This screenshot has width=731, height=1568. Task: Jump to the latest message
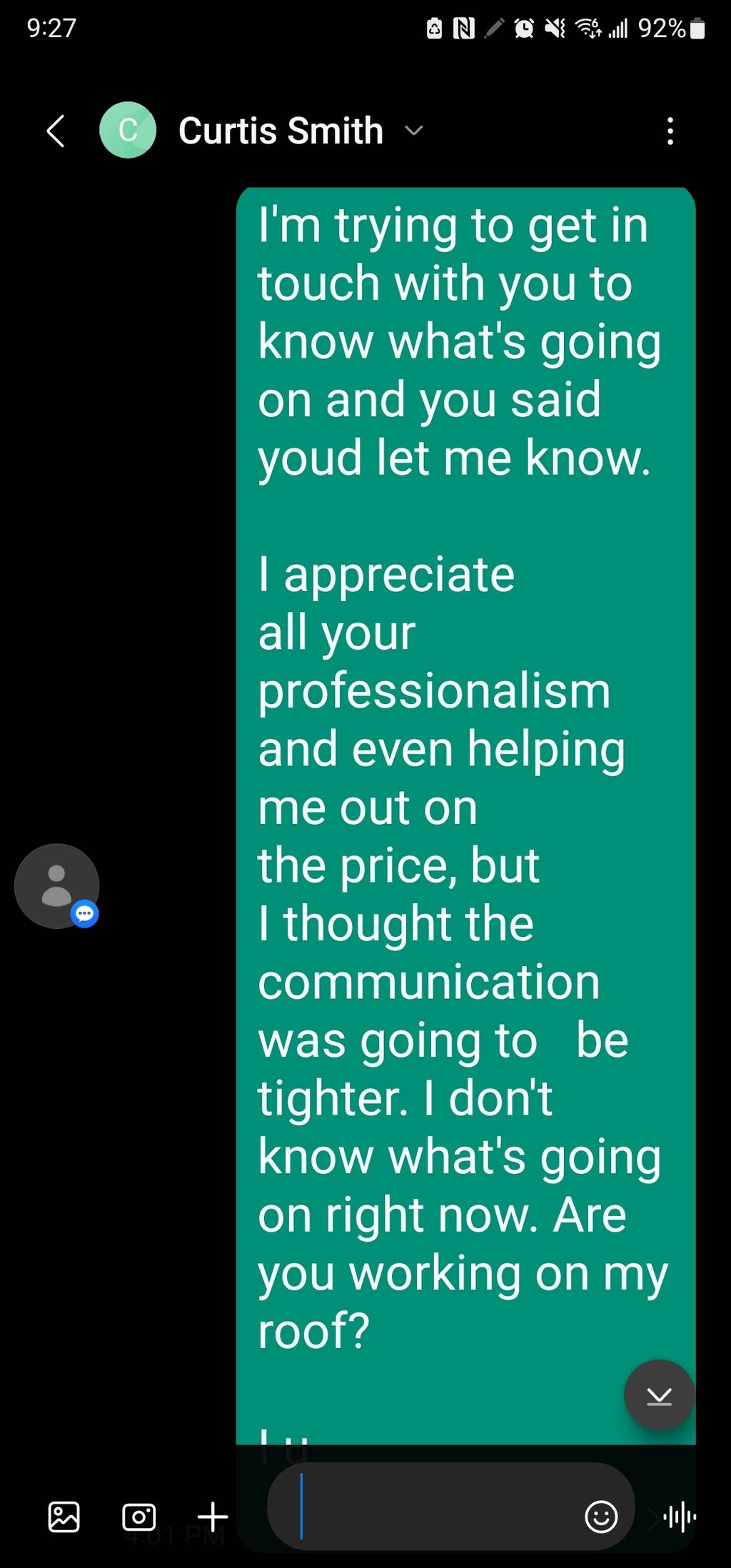coord(658,1394)
